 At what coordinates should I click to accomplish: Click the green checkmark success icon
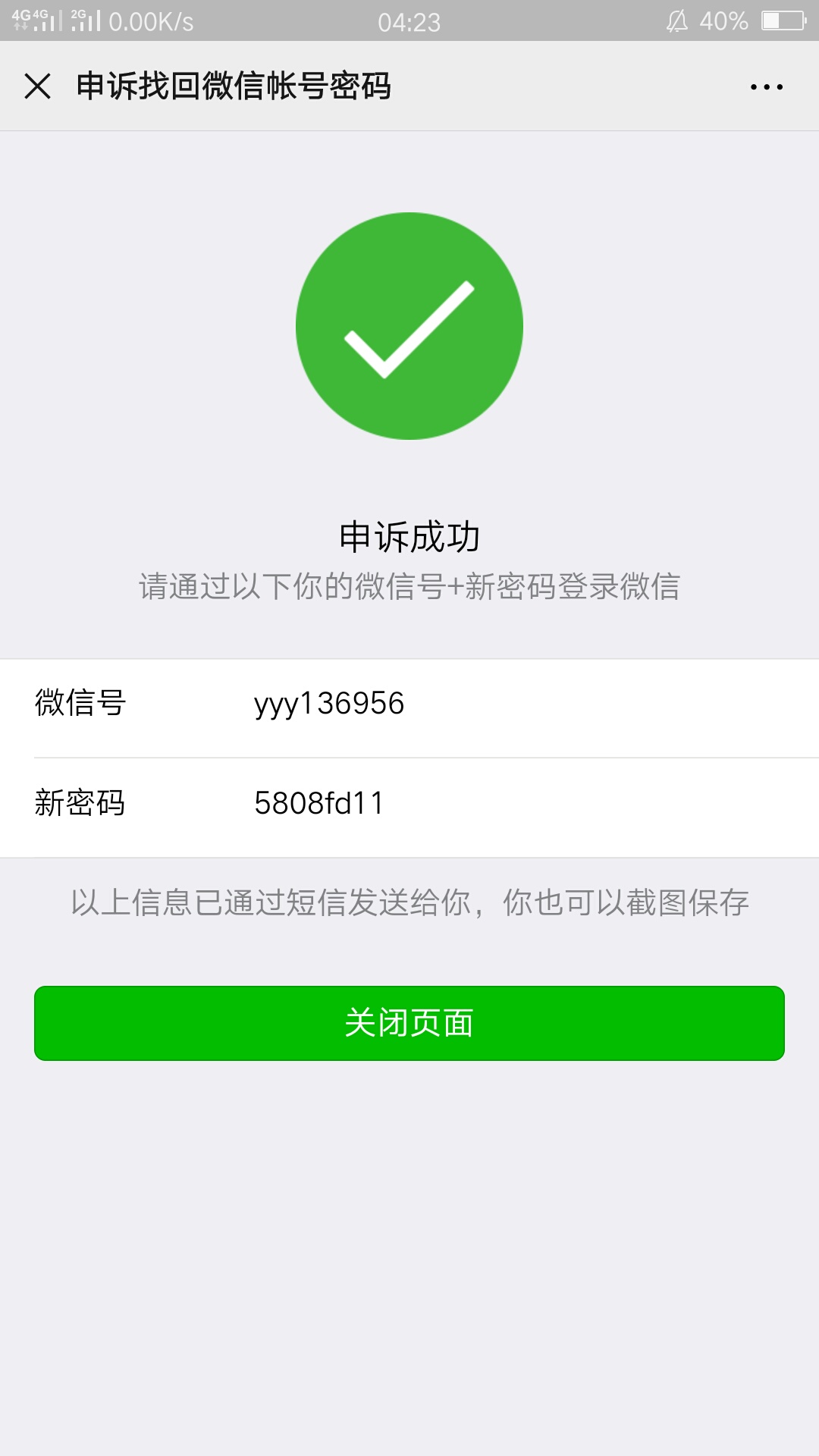pyautogui.click(x=409, y=326)
